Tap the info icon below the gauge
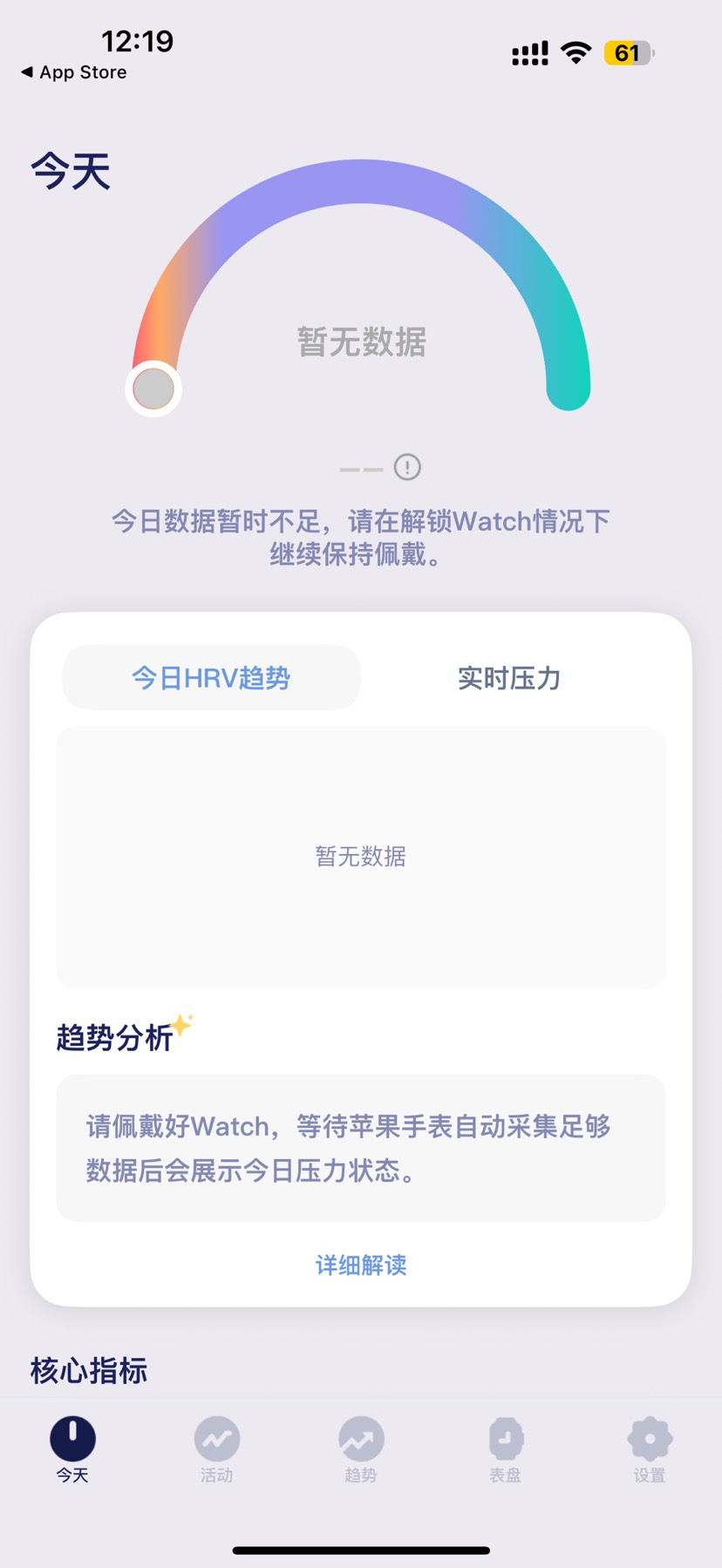722x1568 pixels. click(x=407, y=467)
